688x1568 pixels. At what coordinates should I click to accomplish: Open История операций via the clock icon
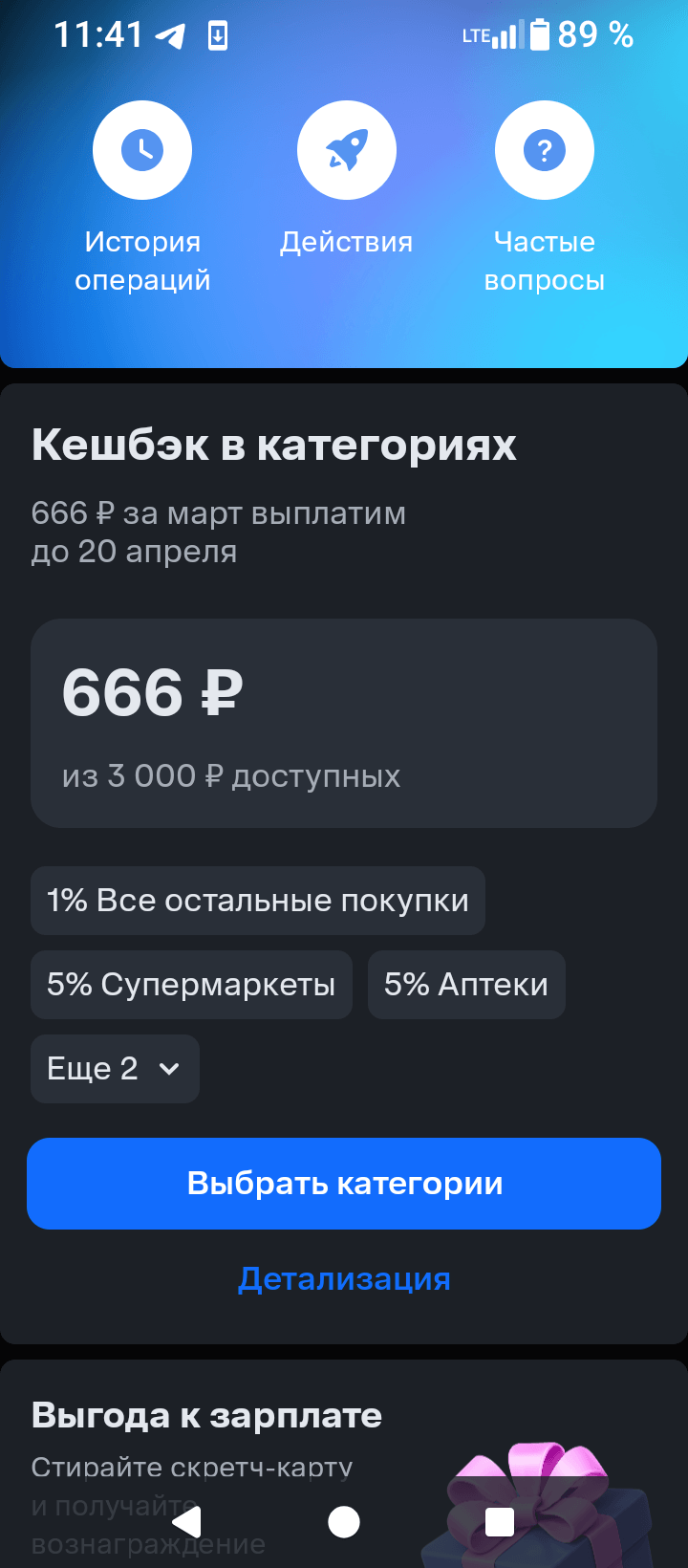point(142,149)
